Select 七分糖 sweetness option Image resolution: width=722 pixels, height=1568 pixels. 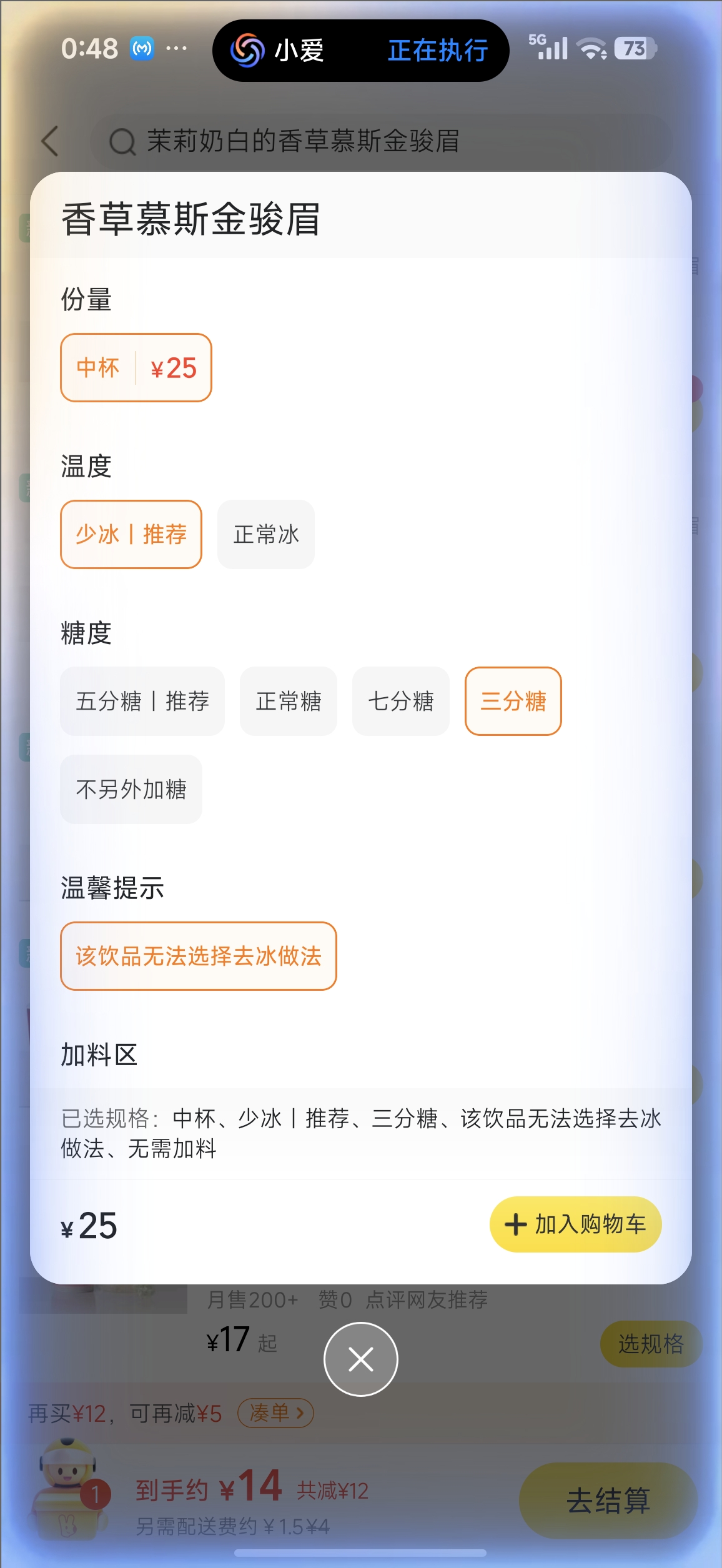[401, 701]
